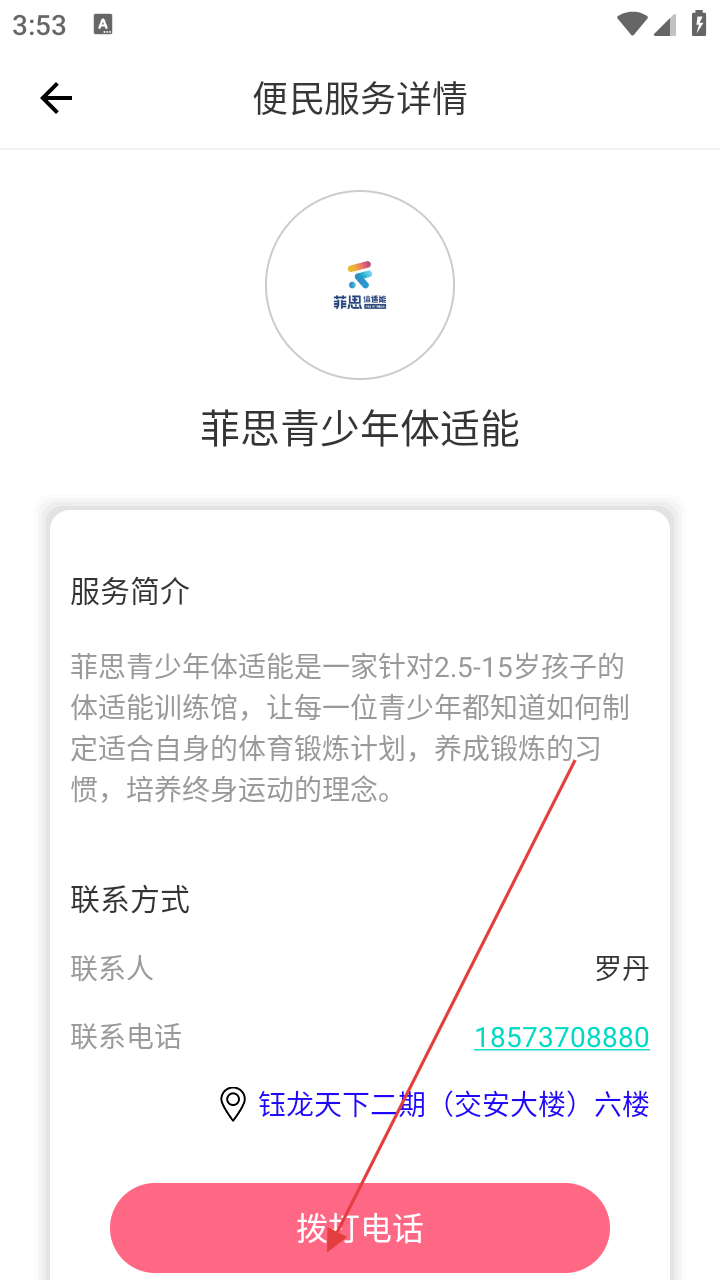Tap the 拨打电话 call button

tap(360, 1228)
